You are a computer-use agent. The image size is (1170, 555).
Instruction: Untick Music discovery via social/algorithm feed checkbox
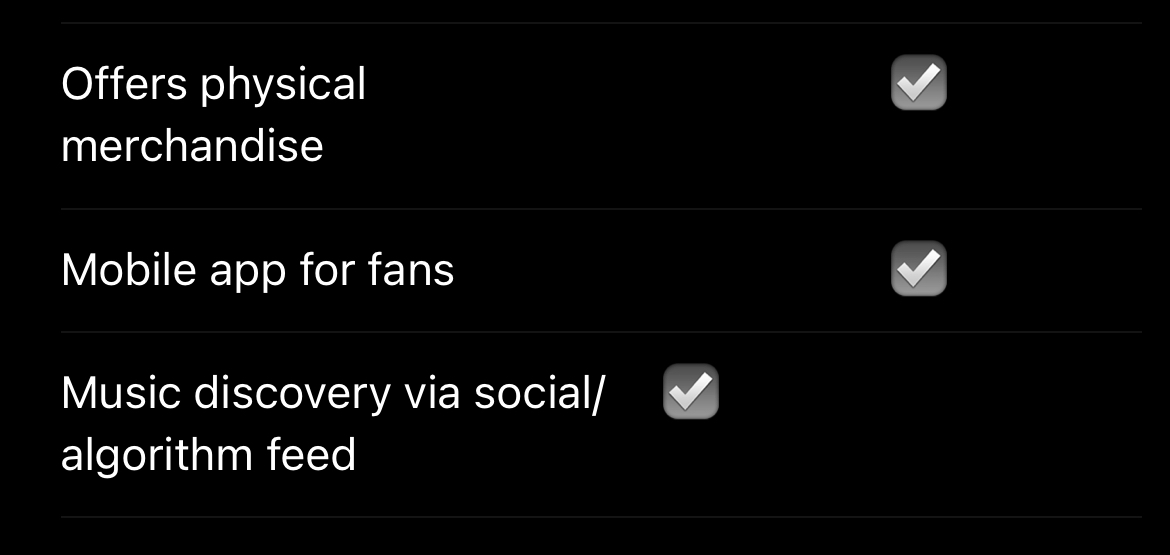point(691,392)
